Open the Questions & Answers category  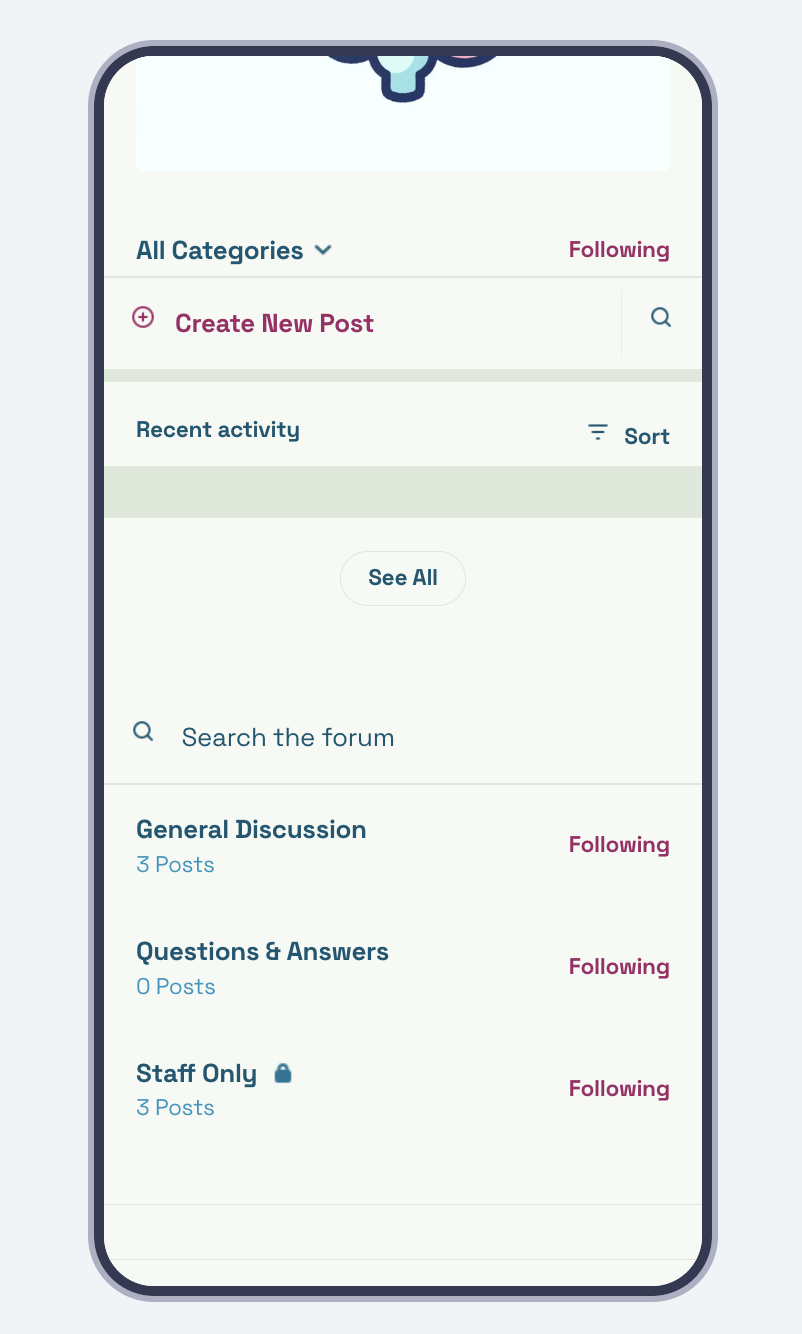click(262, 952)
